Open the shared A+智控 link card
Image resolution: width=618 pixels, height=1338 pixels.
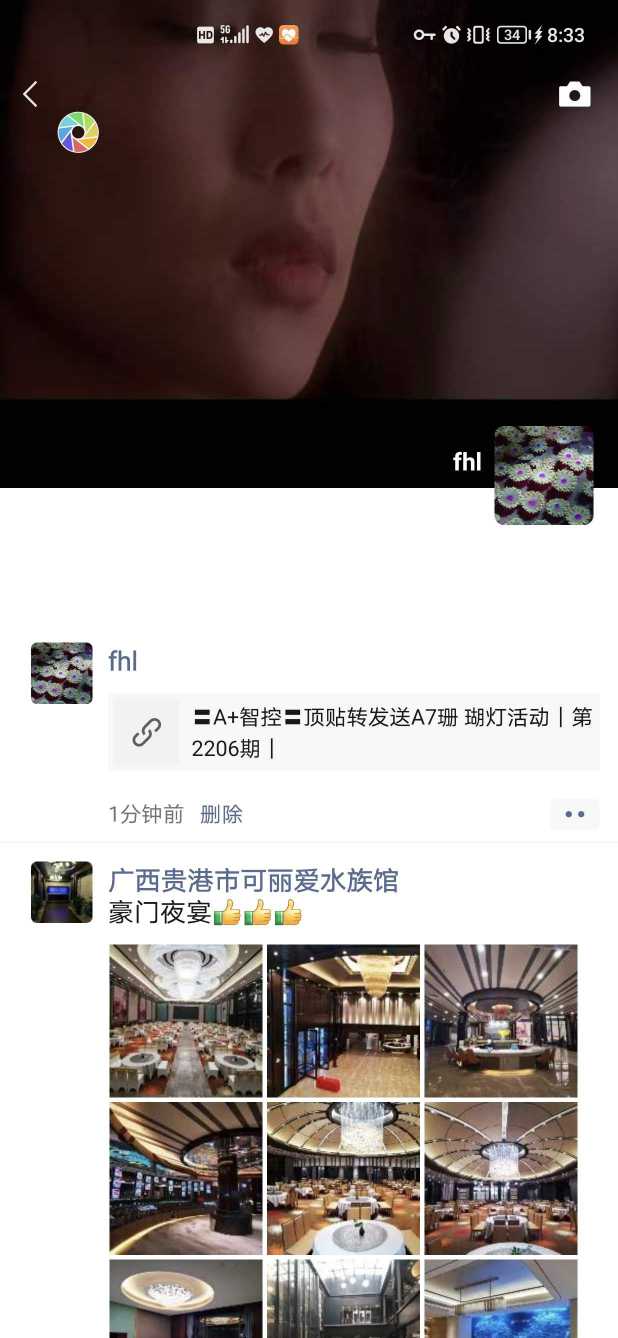tap(354, 732)
